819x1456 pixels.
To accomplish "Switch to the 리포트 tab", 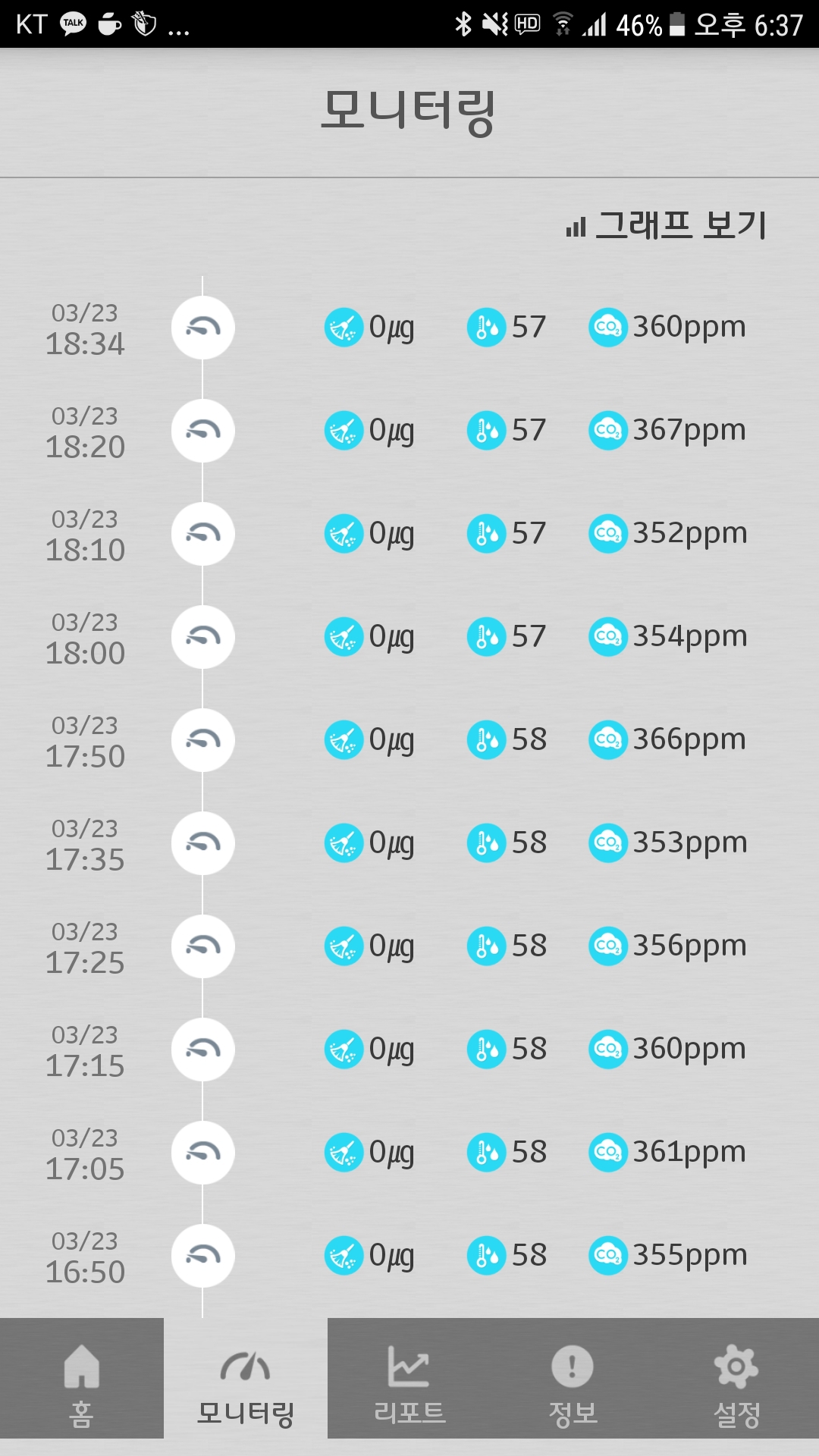I will (x=409, y=1378).
